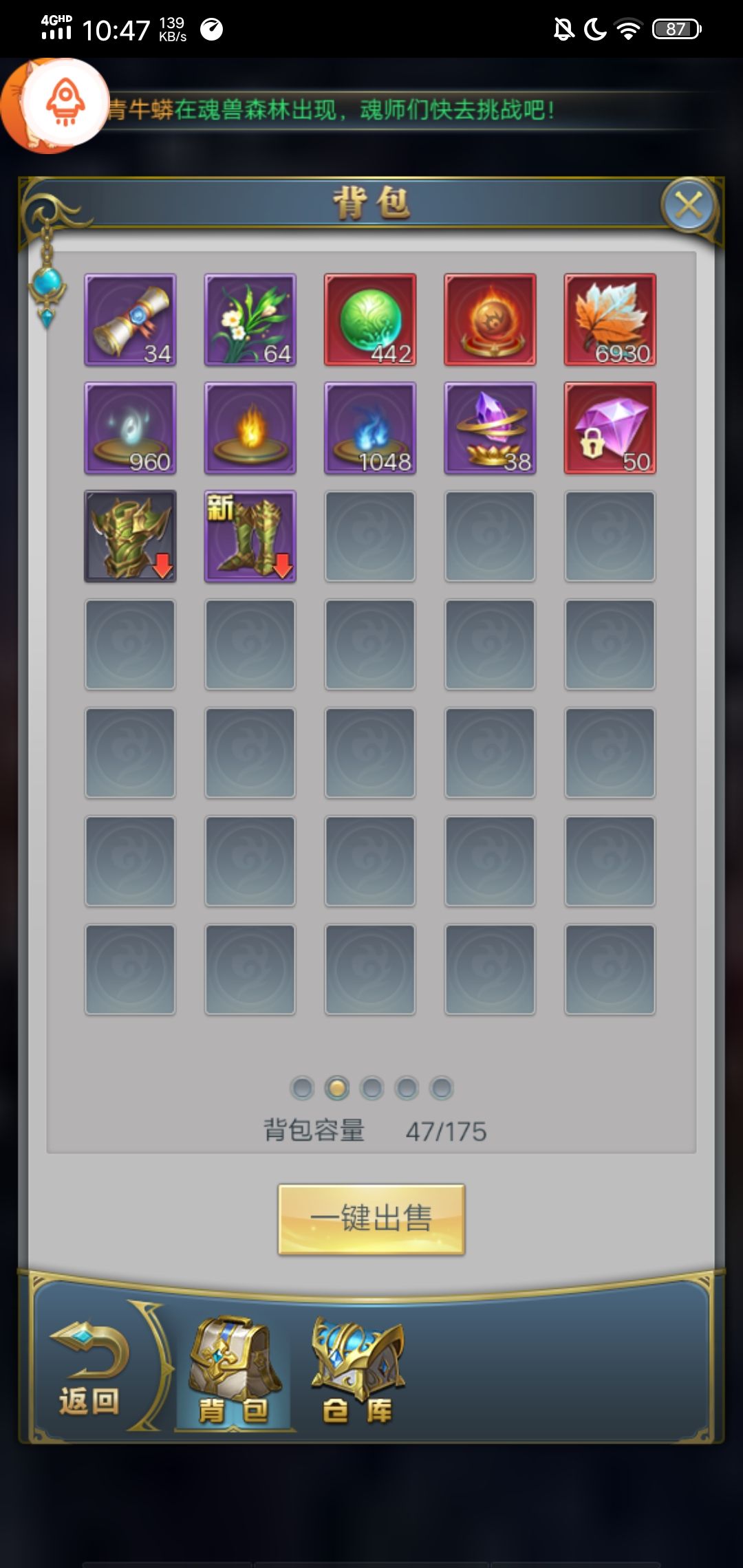The image size is (743, 1568).
Task: Switch to the 仓库 warehouse tab
Action: tap(357, 1371)
